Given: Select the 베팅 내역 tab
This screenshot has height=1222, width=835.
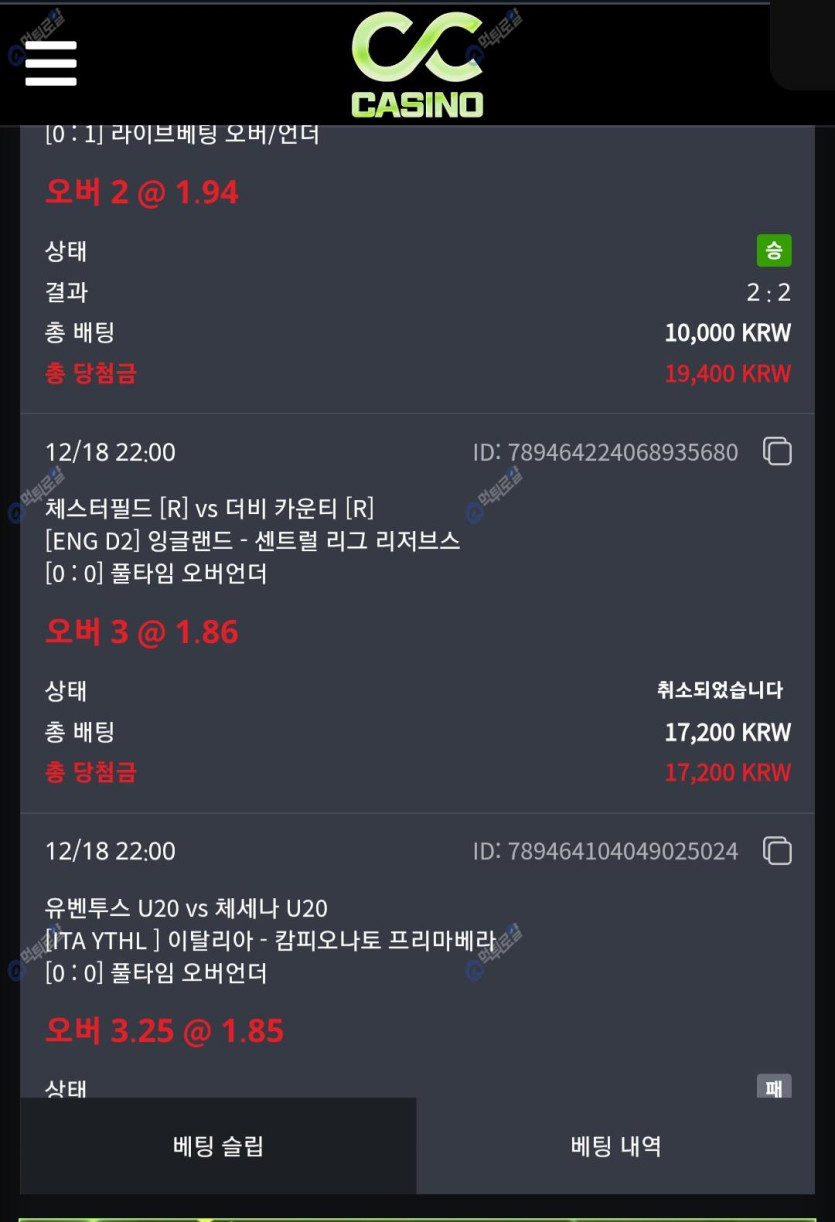Looking at the screenshot, I should point(615,1146).
